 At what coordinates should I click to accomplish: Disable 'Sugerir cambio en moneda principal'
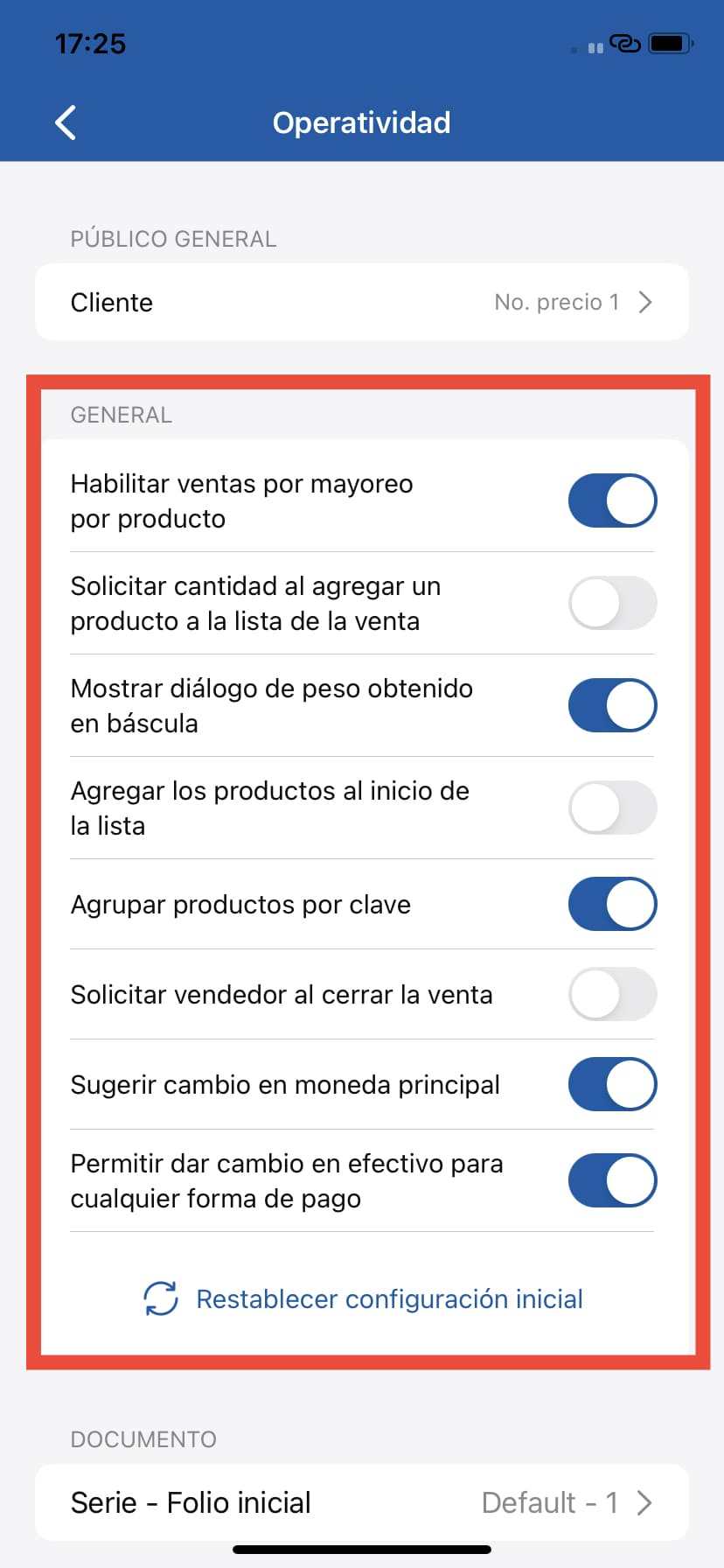612,1084
